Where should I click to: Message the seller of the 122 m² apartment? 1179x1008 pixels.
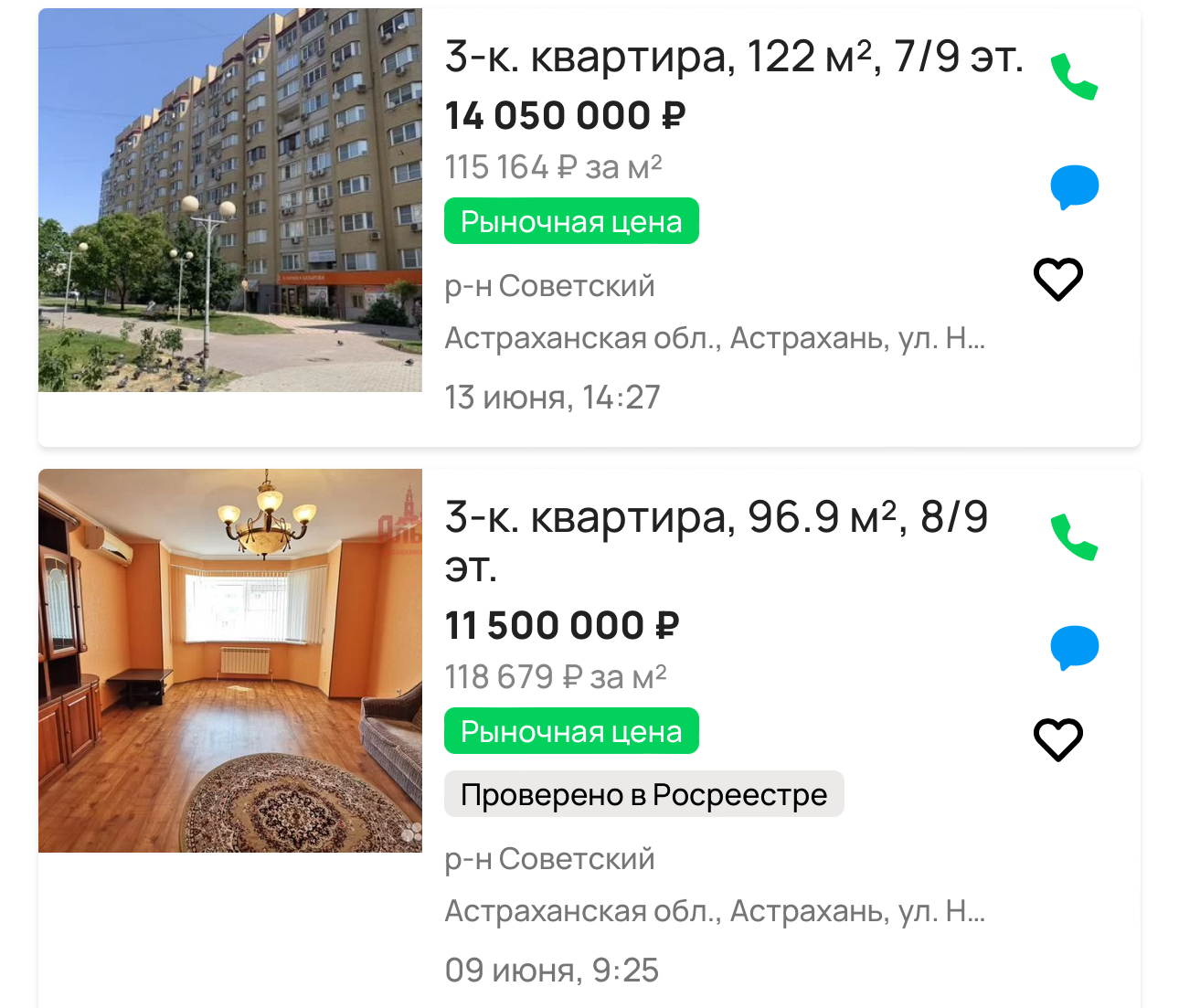pyautogui.click(x=1074, y=187)
